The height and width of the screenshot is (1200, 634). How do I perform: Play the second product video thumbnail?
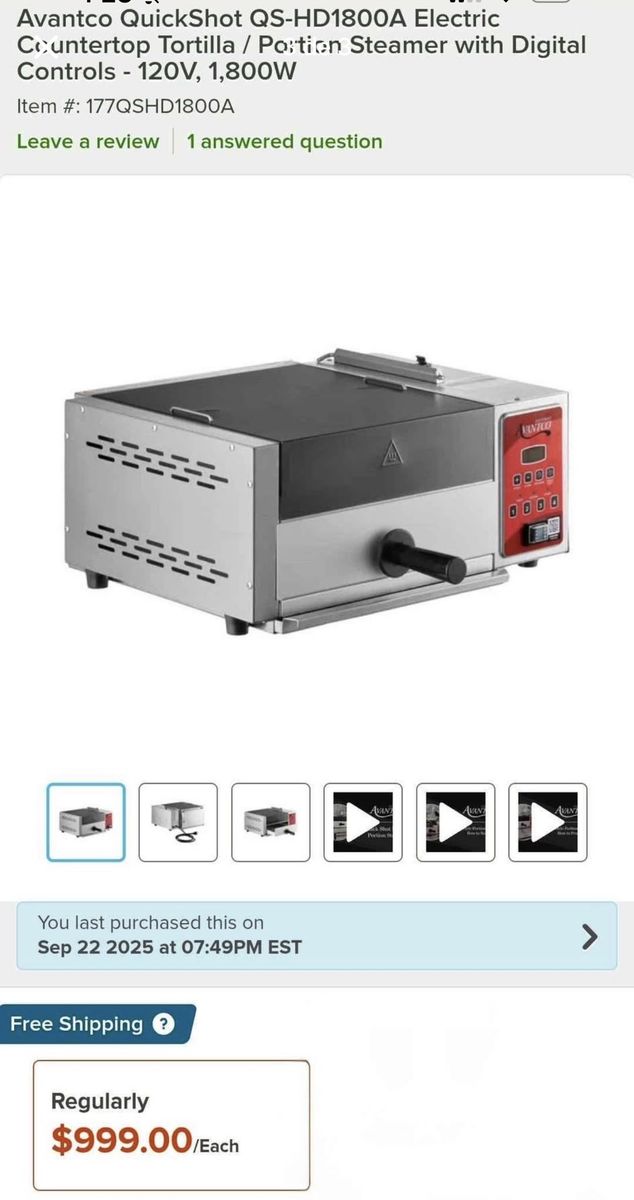pyautogui.click(x=455, y=822)
